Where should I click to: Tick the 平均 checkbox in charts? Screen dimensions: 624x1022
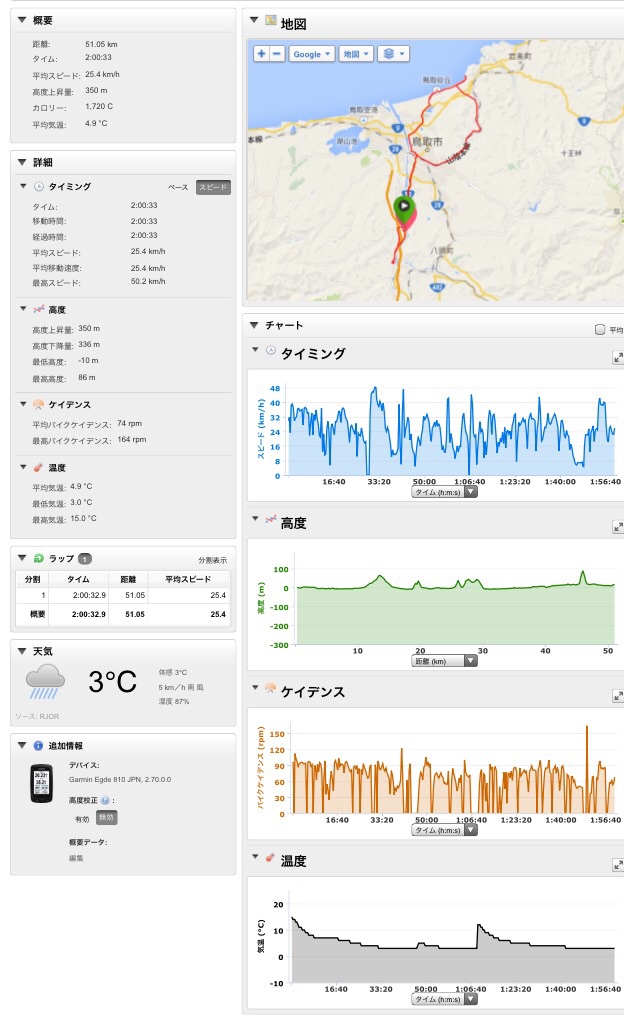600,329
